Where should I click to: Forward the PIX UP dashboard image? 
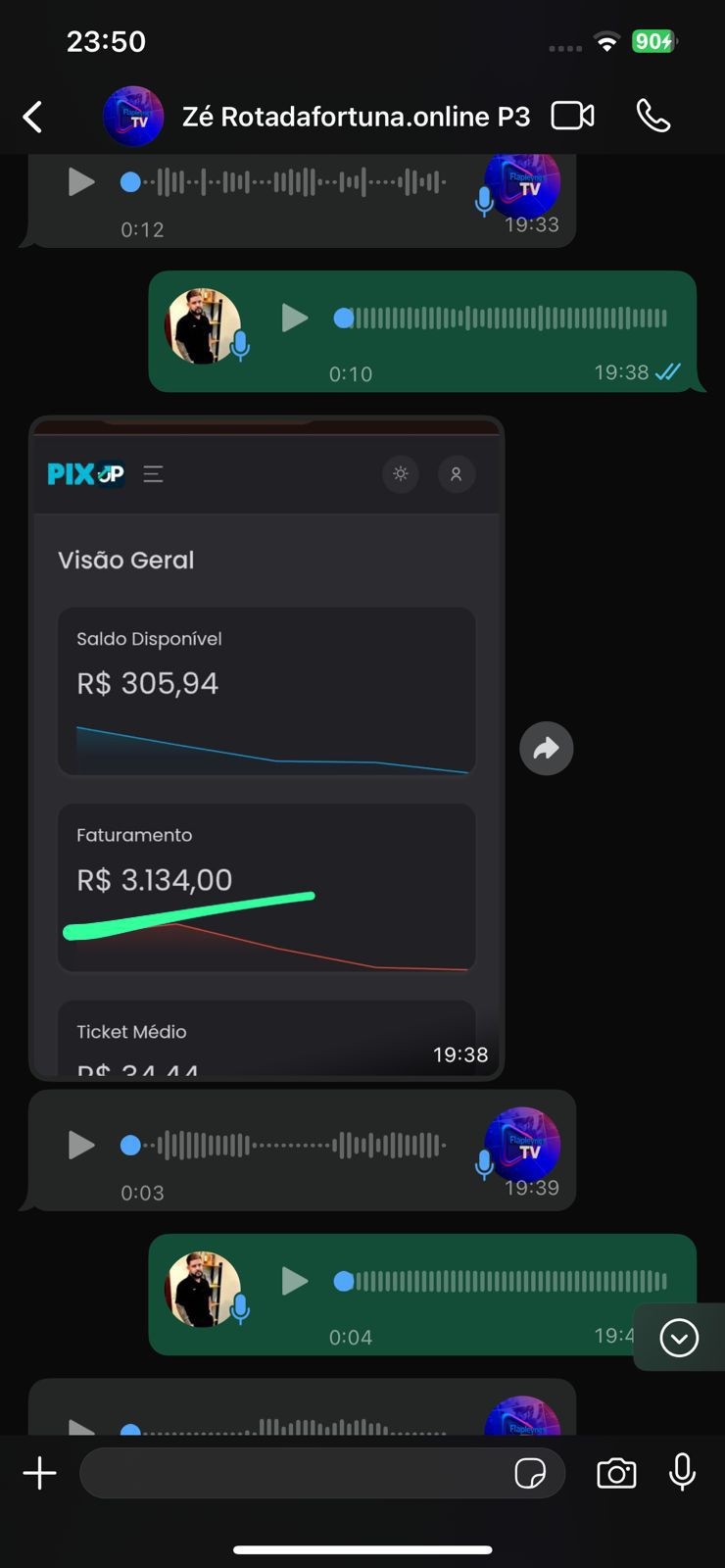546,749
